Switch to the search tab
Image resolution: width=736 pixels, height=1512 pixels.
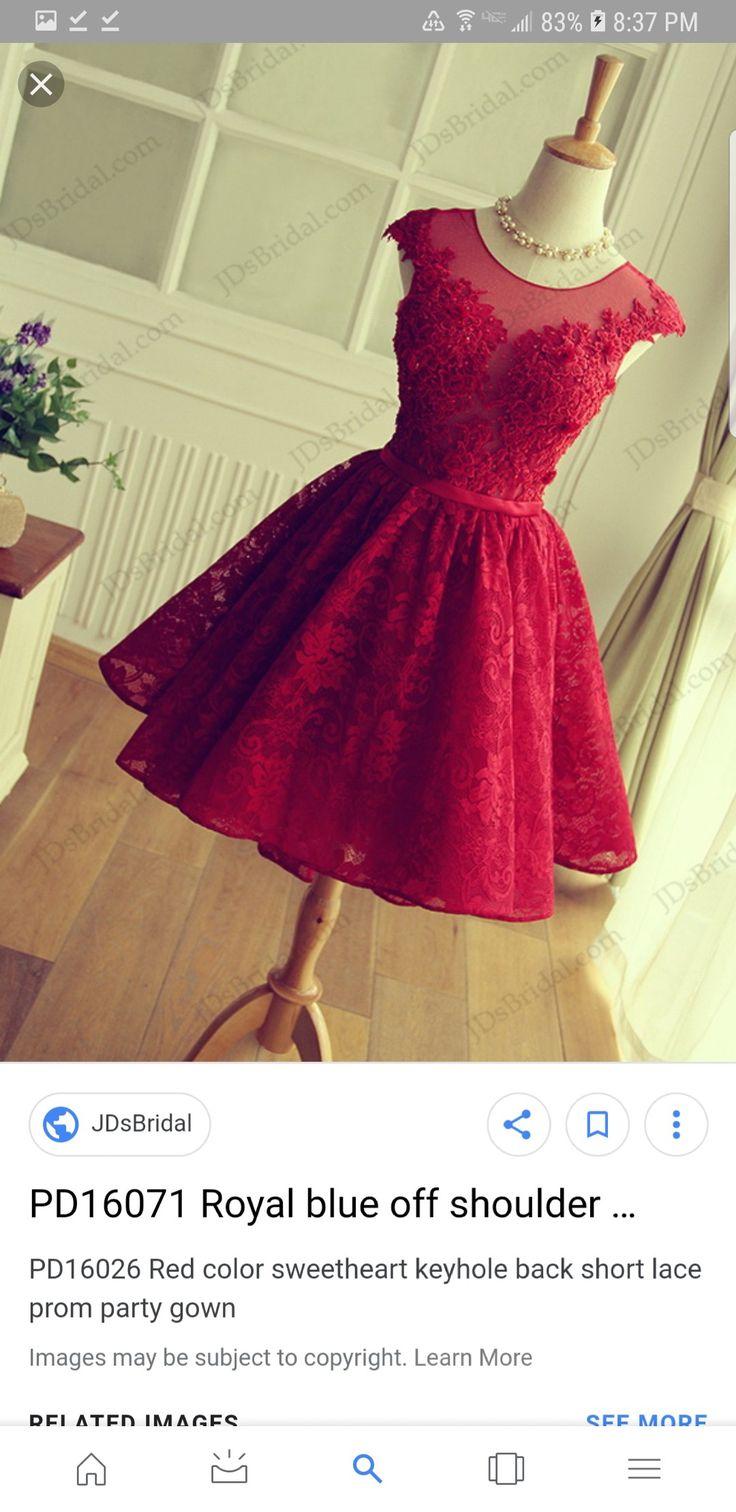click(367, 1468)
